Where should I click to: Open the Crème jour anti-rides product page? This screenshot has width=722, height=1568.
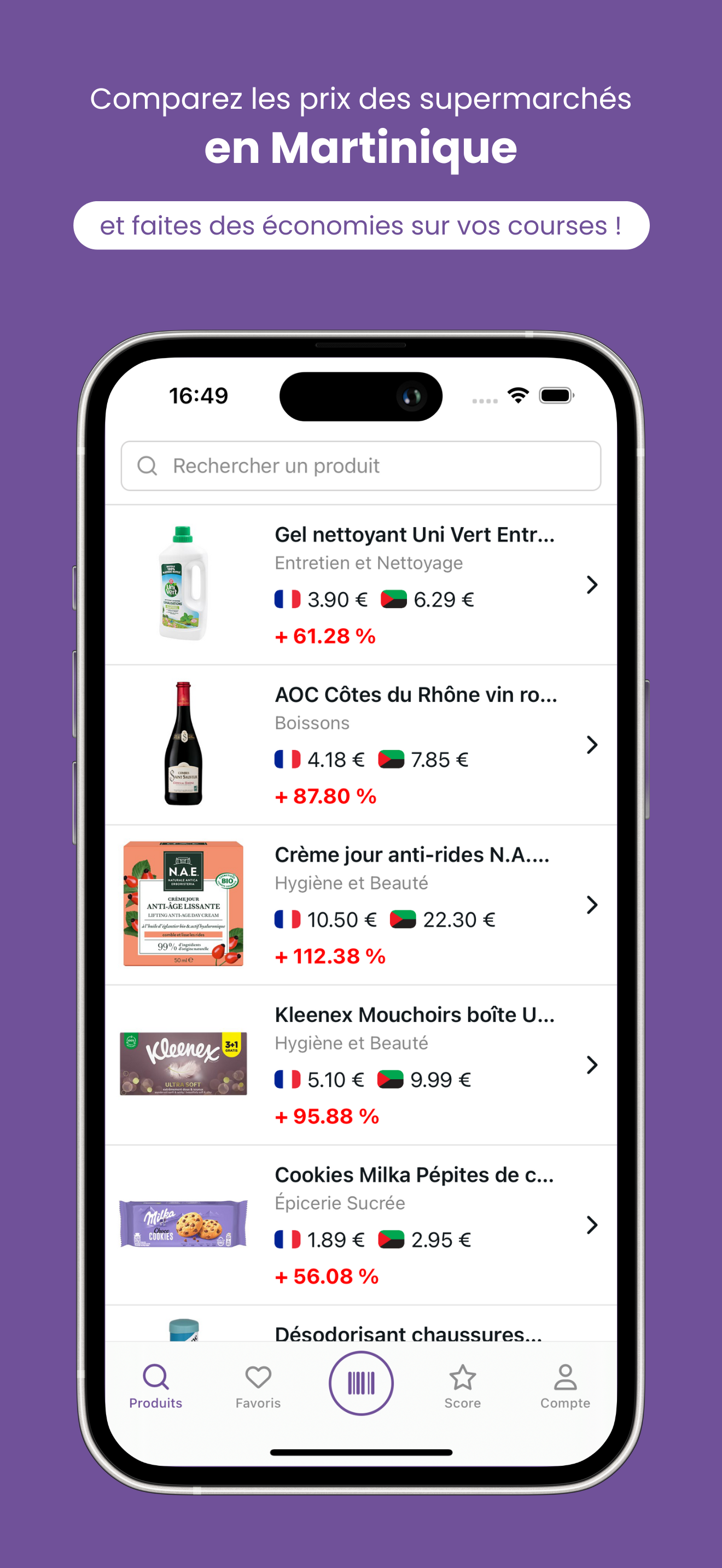click(x=591, y=905)
